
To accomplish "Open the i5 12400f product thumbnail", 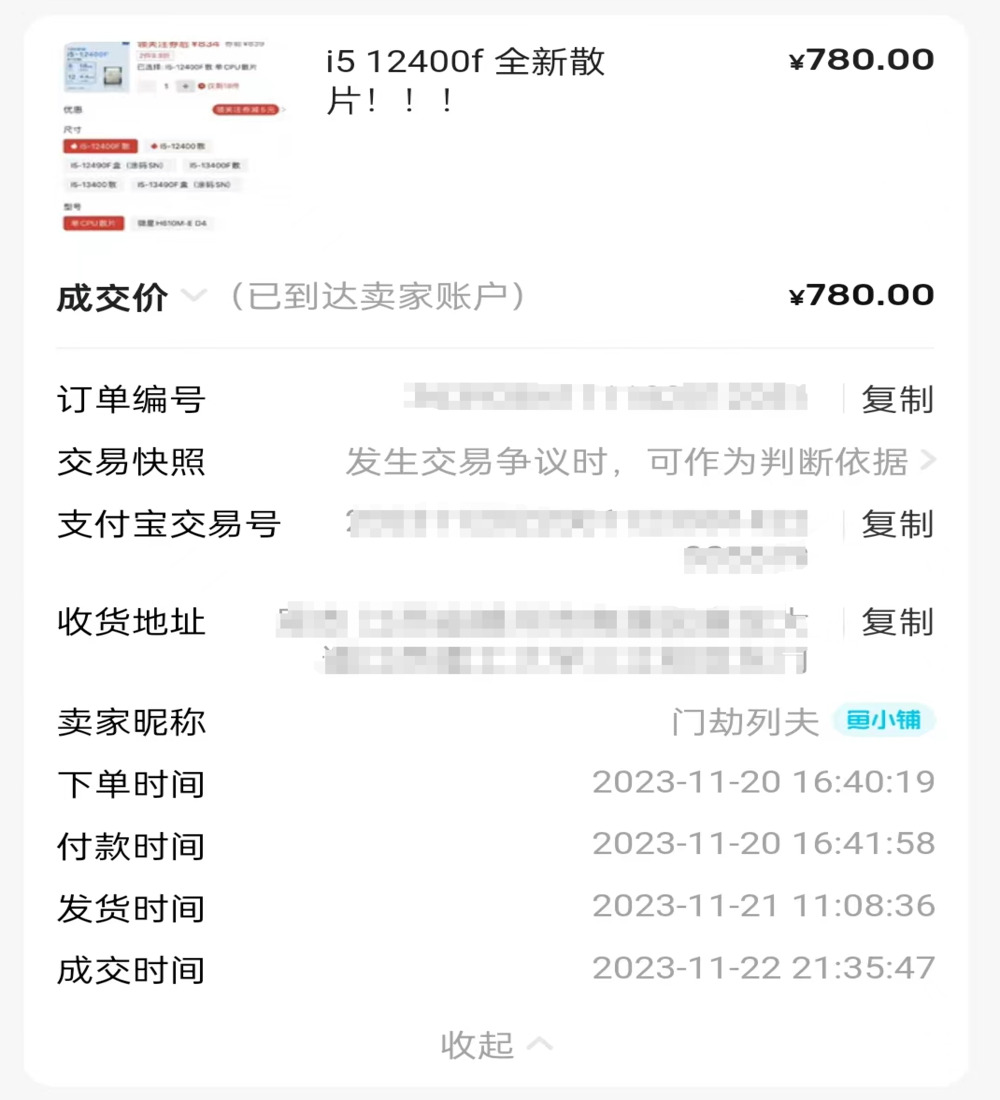I will tap(171, 136).
